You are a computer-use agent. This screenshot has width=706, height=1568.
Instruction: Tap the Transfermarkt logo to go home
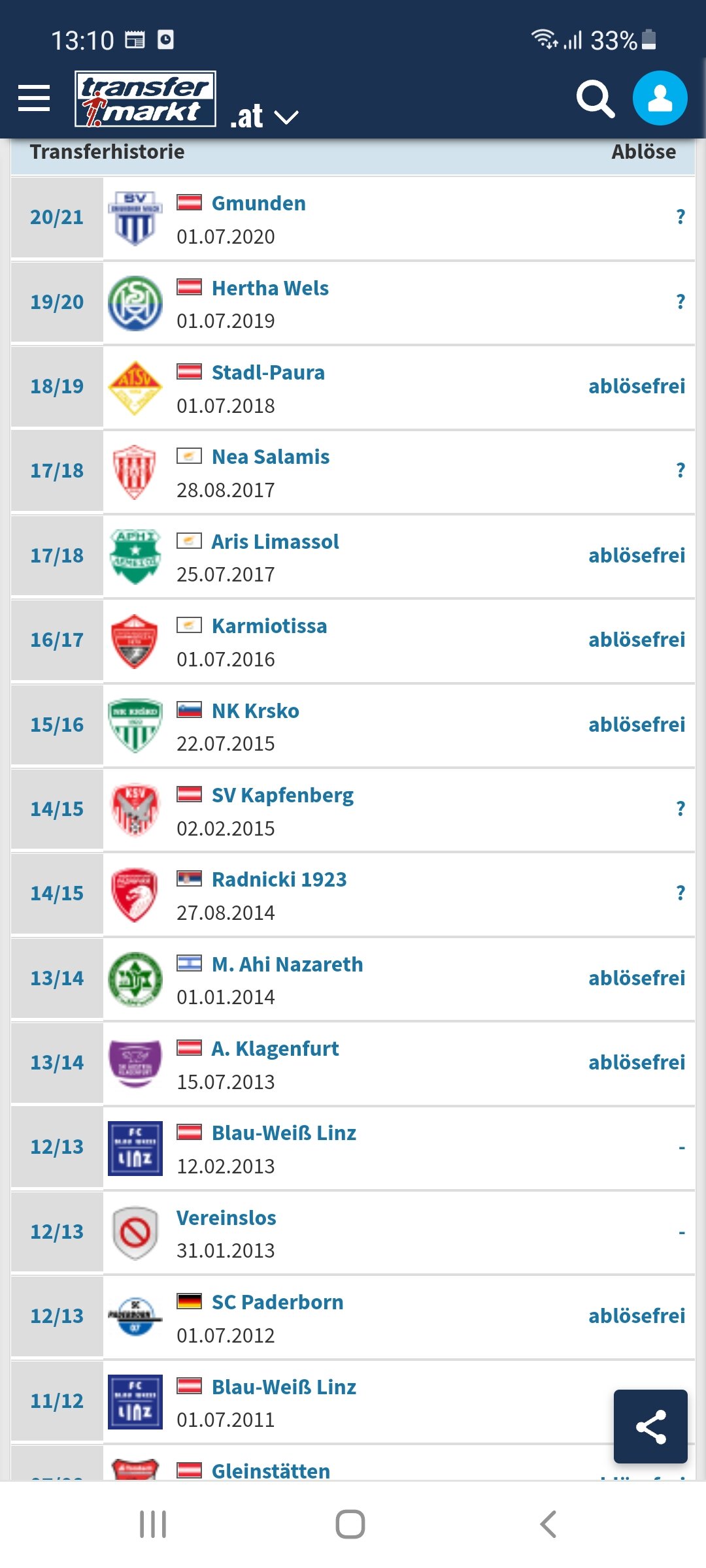pos(145,99)
